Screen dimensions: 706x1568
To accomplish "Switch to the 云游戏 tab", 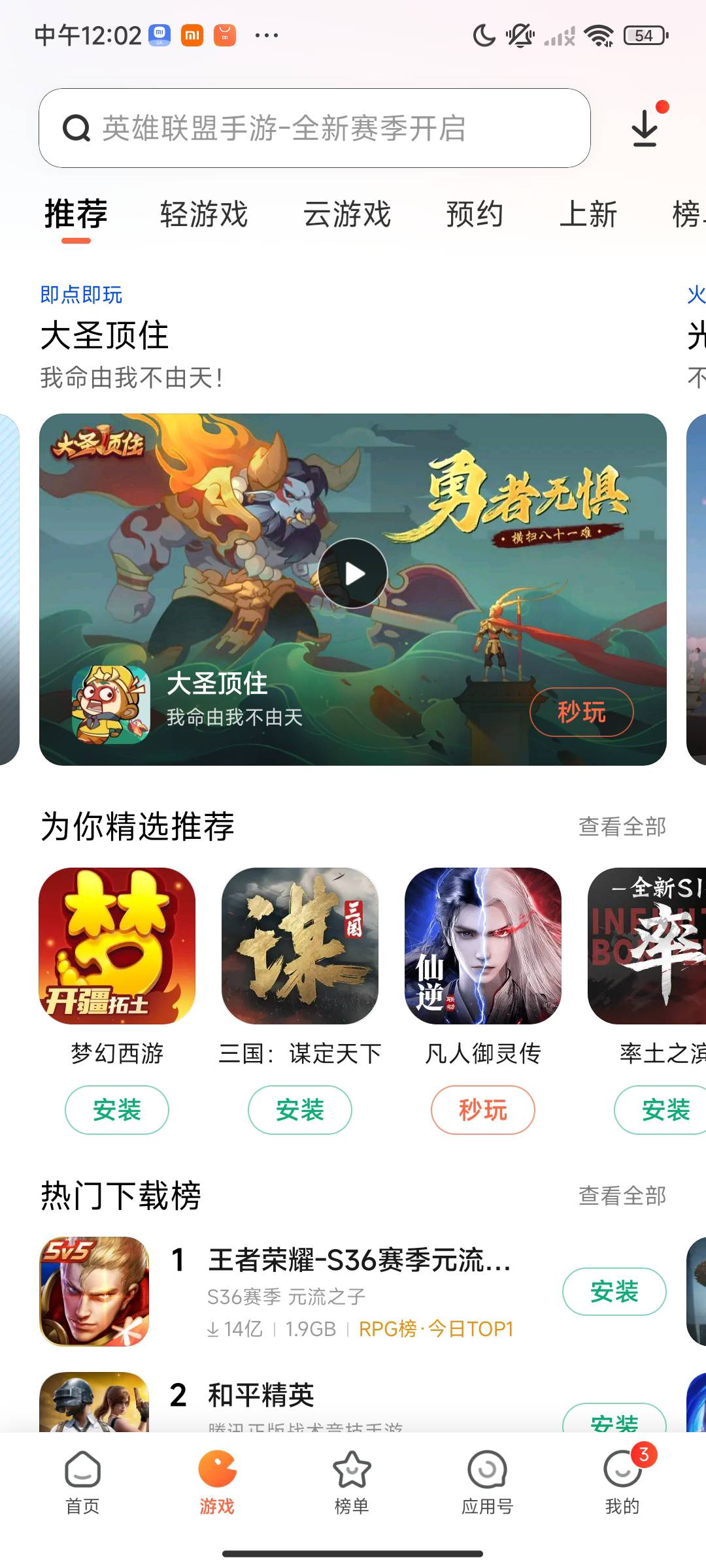I will 347,214.
